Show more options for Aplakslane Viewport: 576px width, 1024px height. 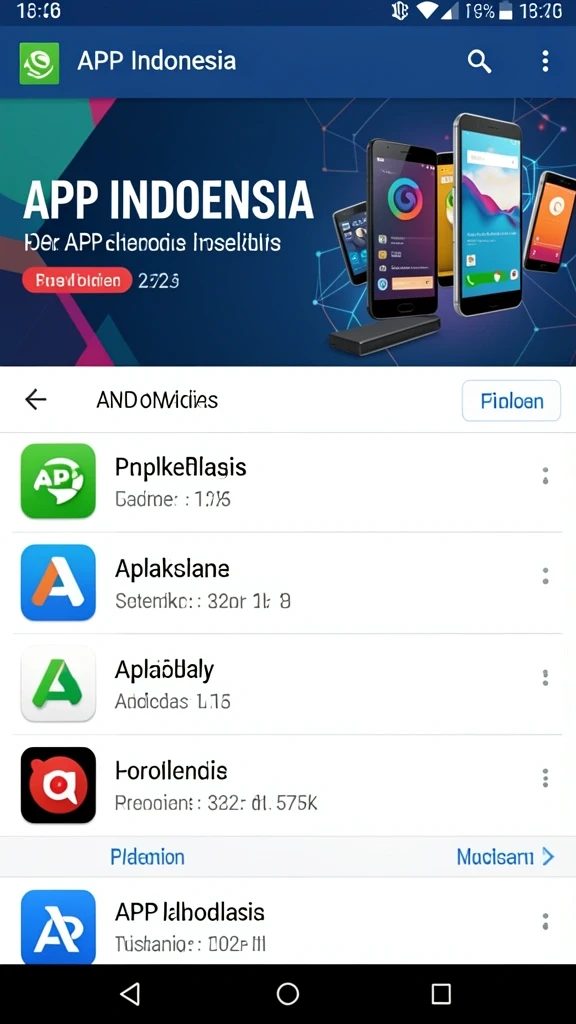pyautogui.click(x=545, y=576)
